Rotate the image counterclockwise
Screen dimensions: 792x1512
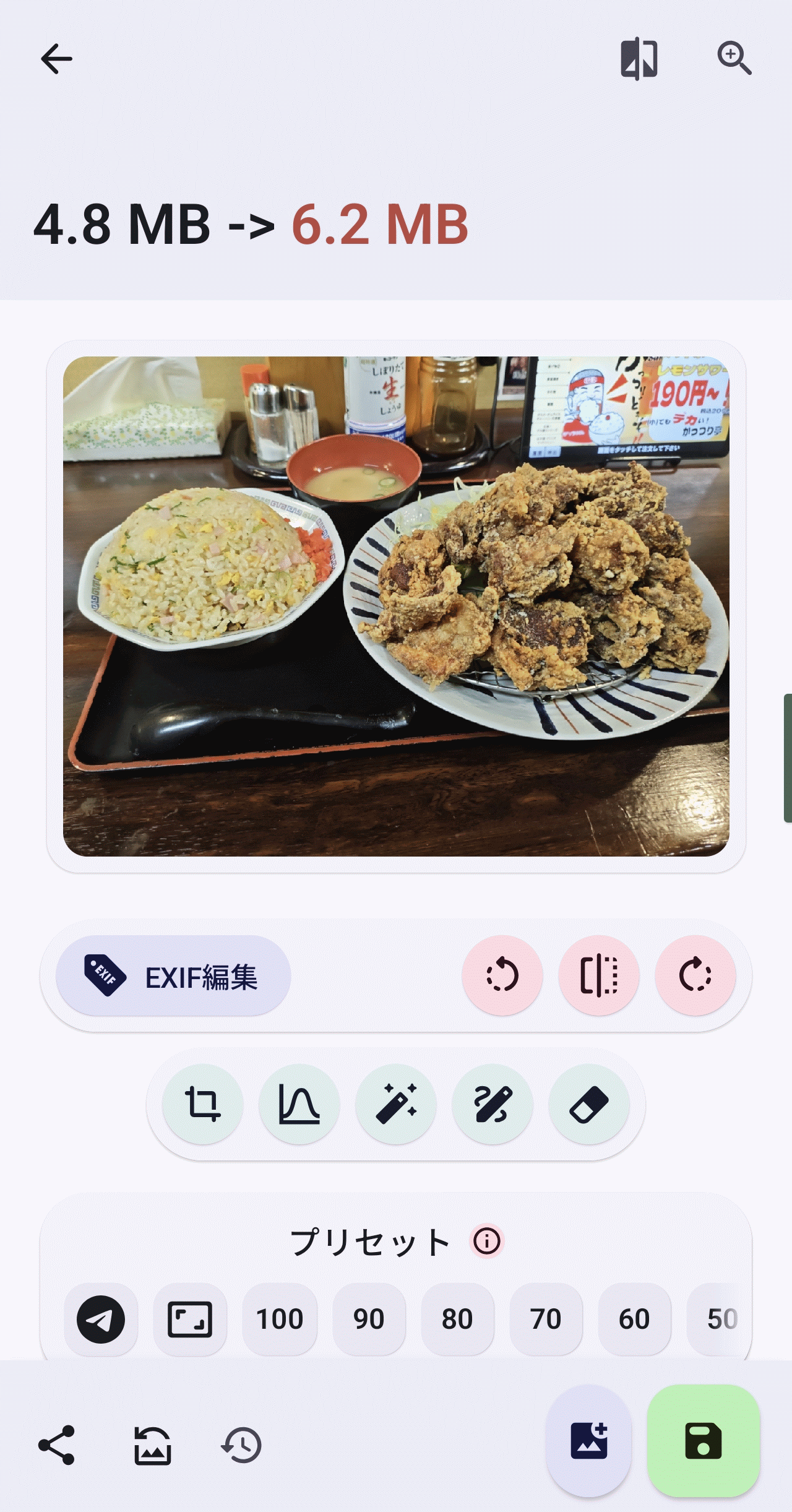pos(502,976)
